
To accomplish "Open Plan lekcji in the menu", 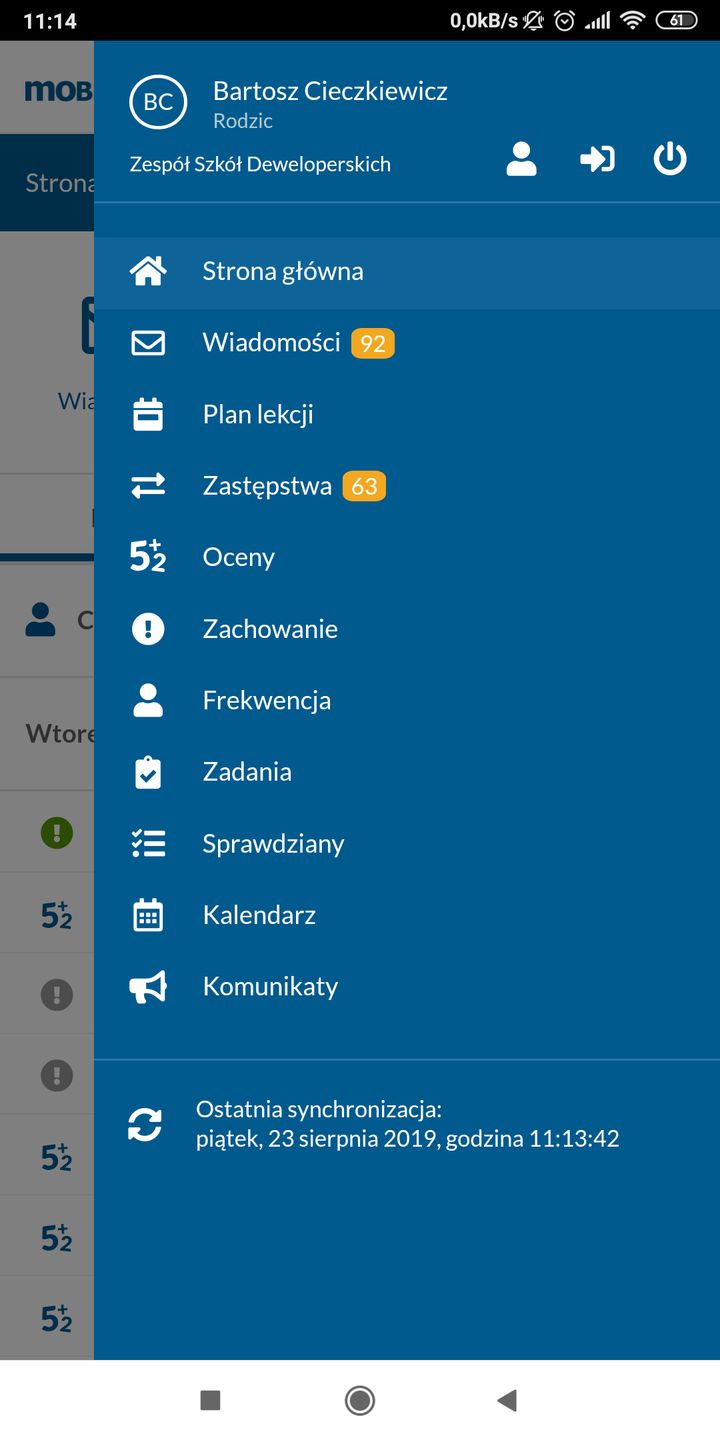I will 256,413.
